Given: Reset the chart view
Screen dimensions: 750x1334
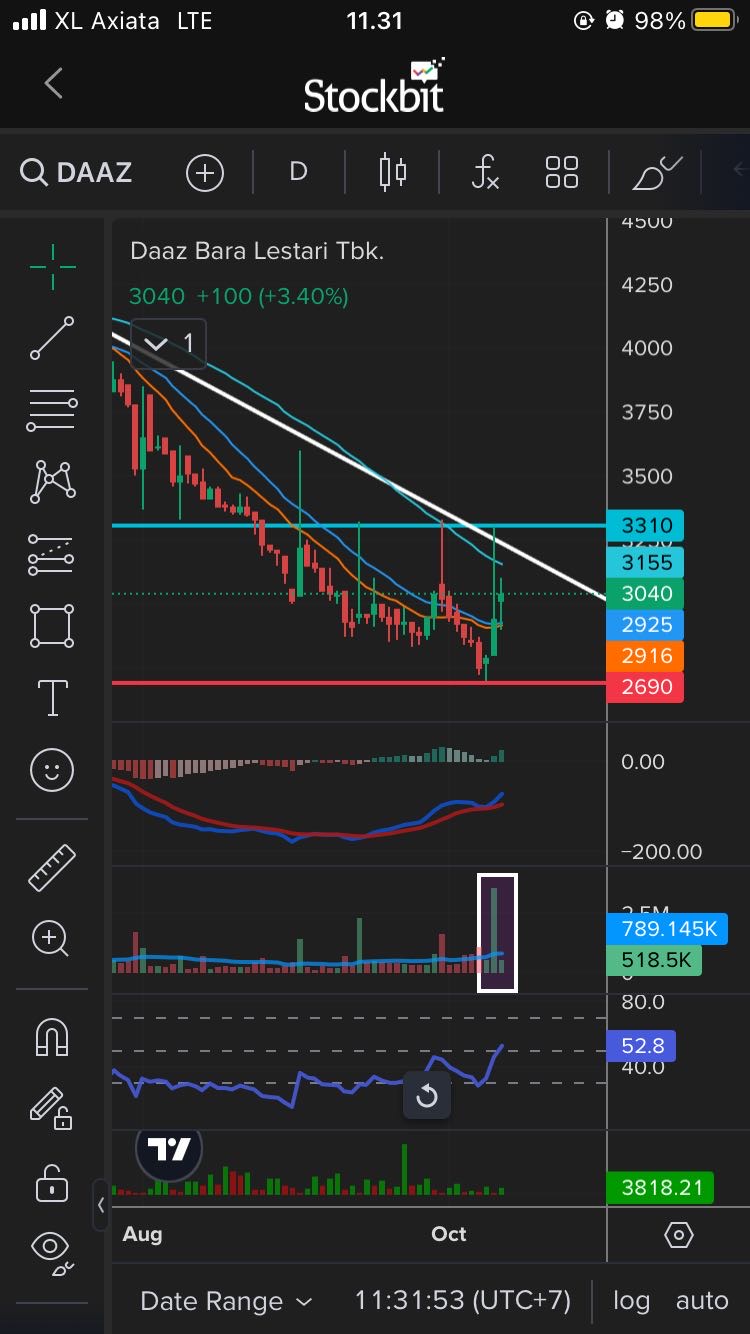Looking at the screenshot, I should tap(427, 1096).
